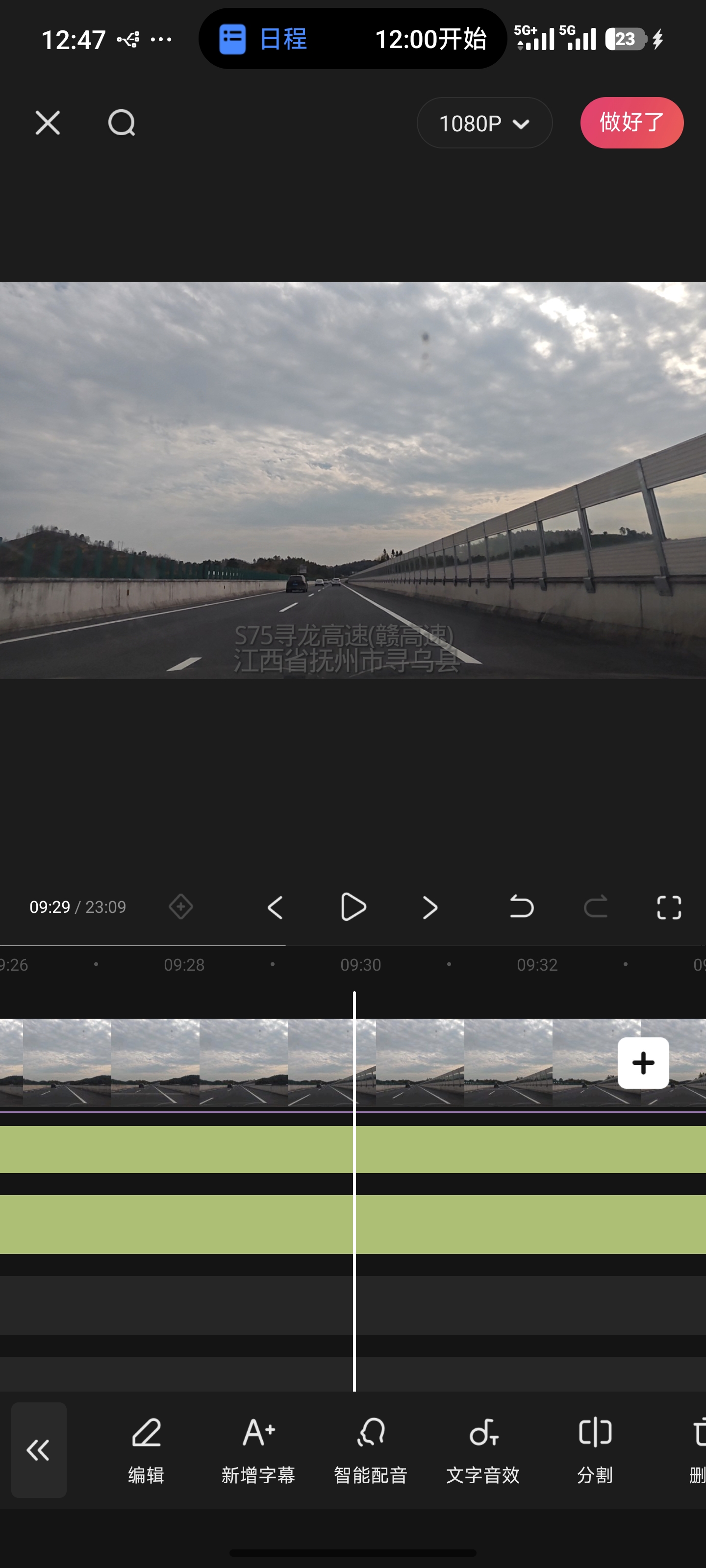Tap the search magnifier icon
Screen dimensions: 706x1568
point(121,122)
